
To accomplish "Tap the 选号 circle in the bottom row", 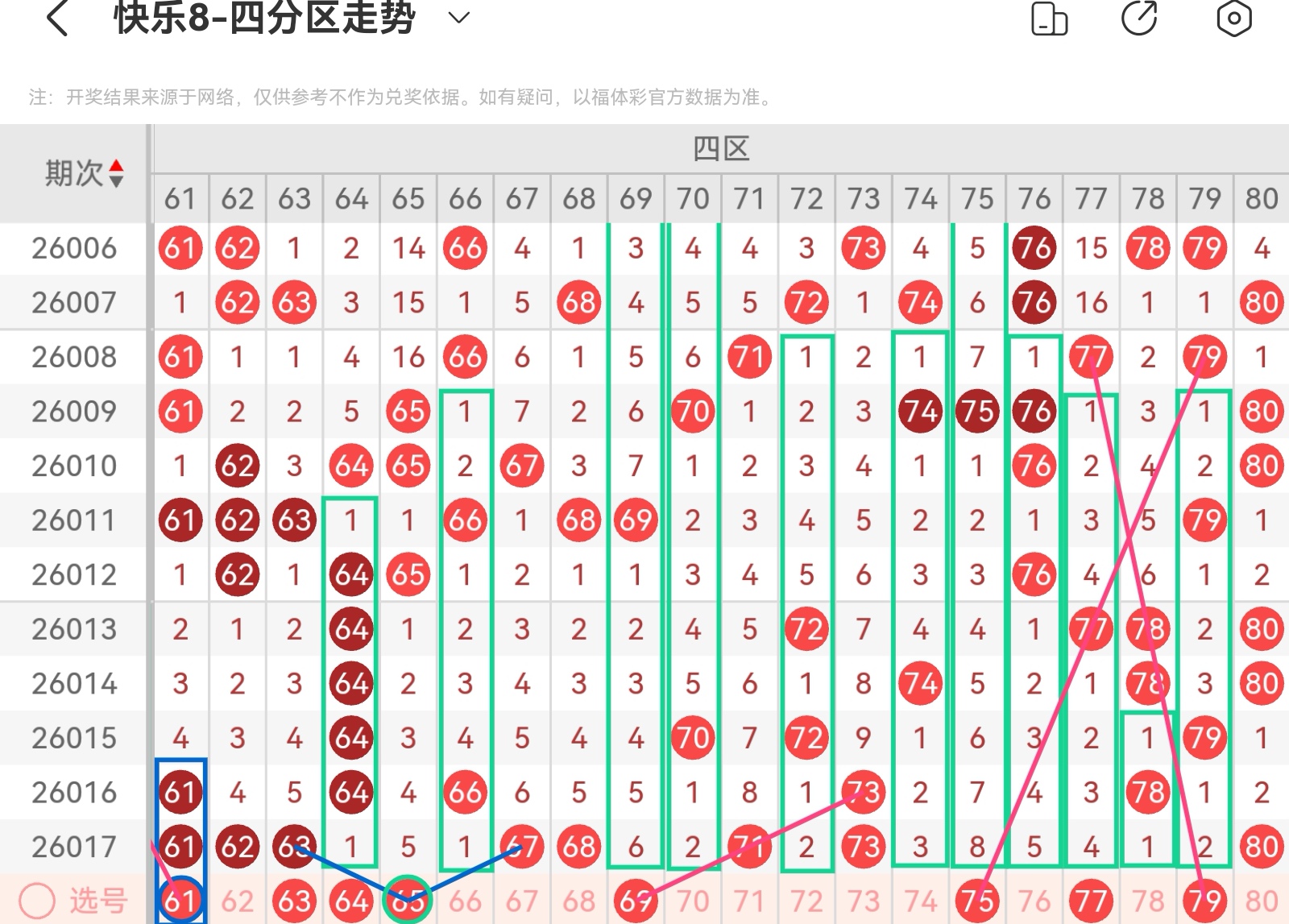I will [x=37, y=901].
